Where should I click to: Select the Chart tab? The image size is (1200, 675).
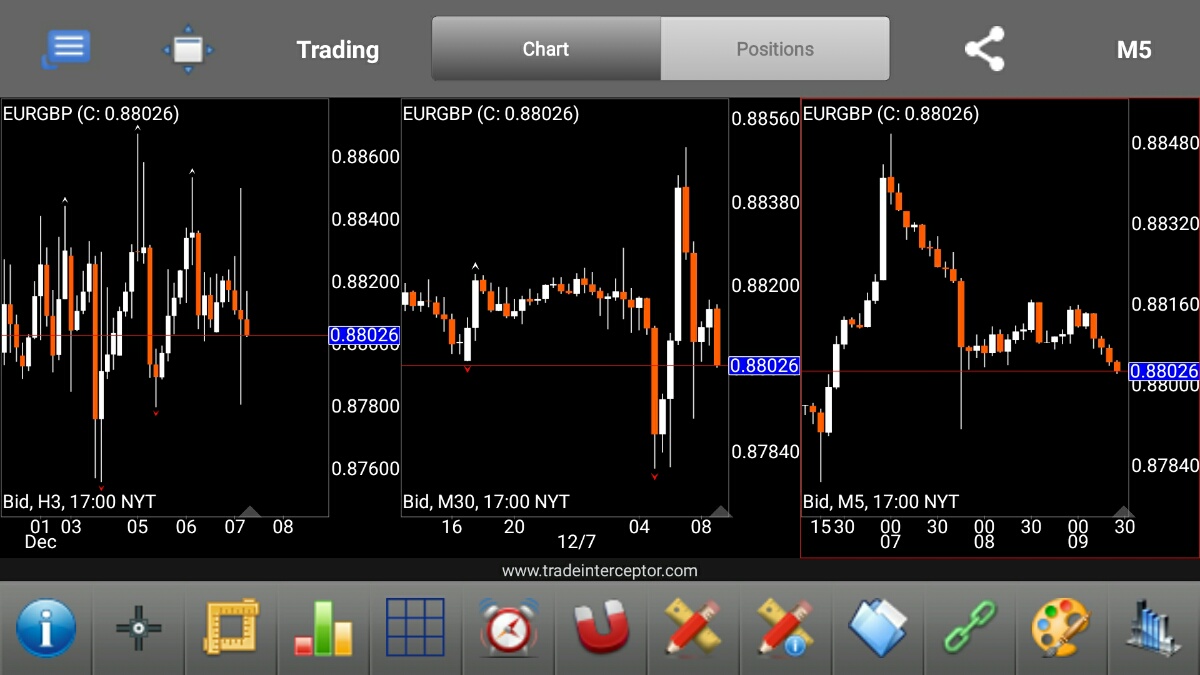[x=546, y=48]
